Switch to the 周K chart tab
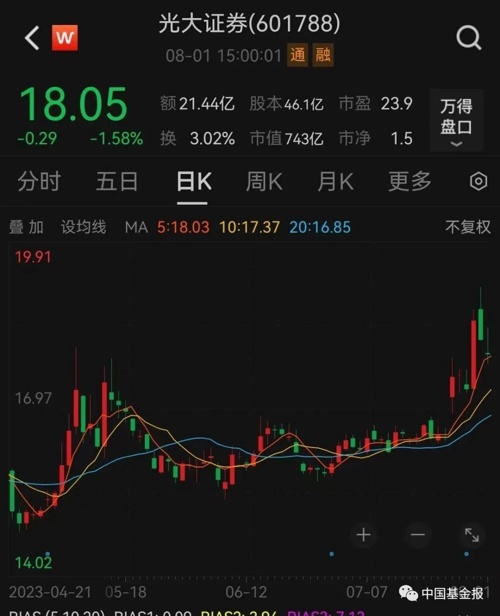The height and width of the screenshot is (616, 500). (x=264, y=182)
